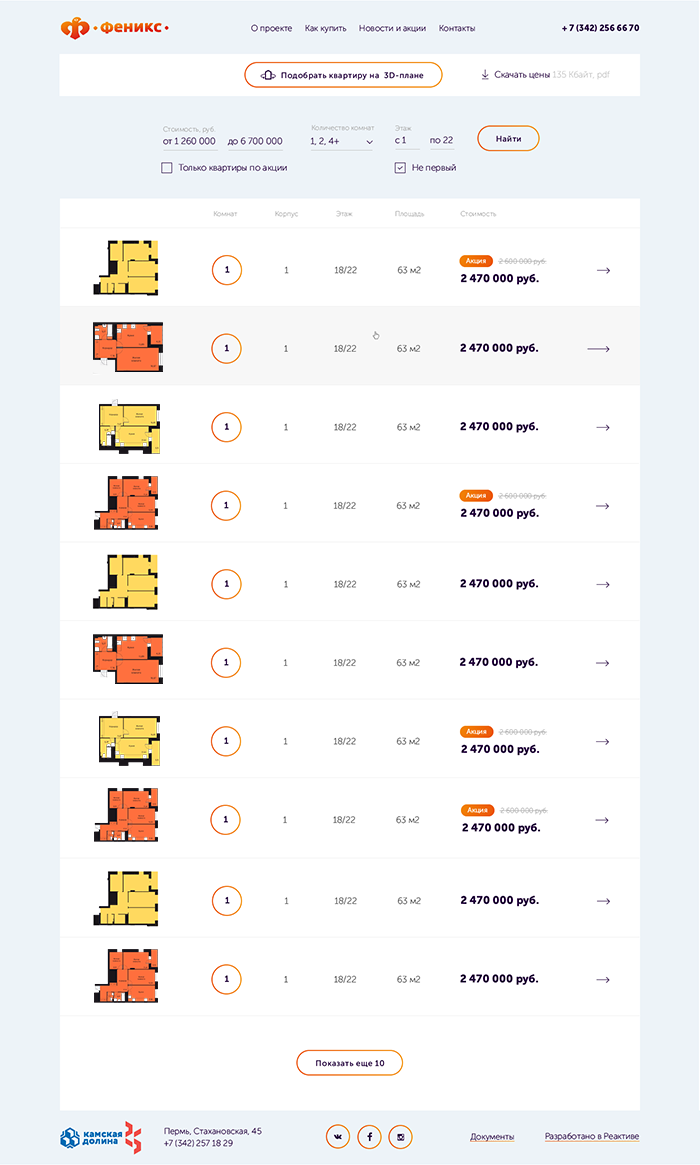Image resolution: width=700 pixels, height=1165 pixels.
Task: Open the Документы link
Action: tap(492, 1137)
